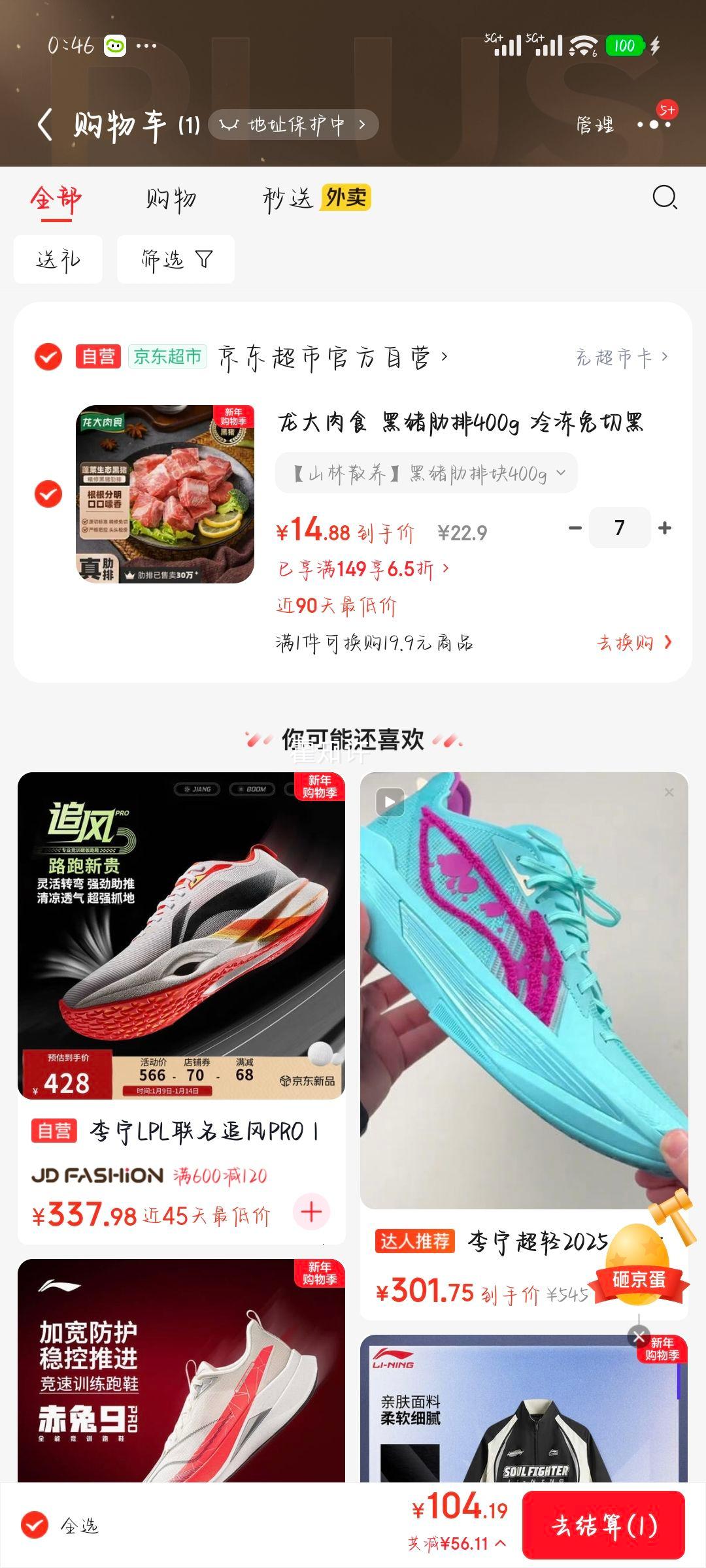706x1568 pixels.
Task: Tap the back arrow to leave cart
Action: 46,124
